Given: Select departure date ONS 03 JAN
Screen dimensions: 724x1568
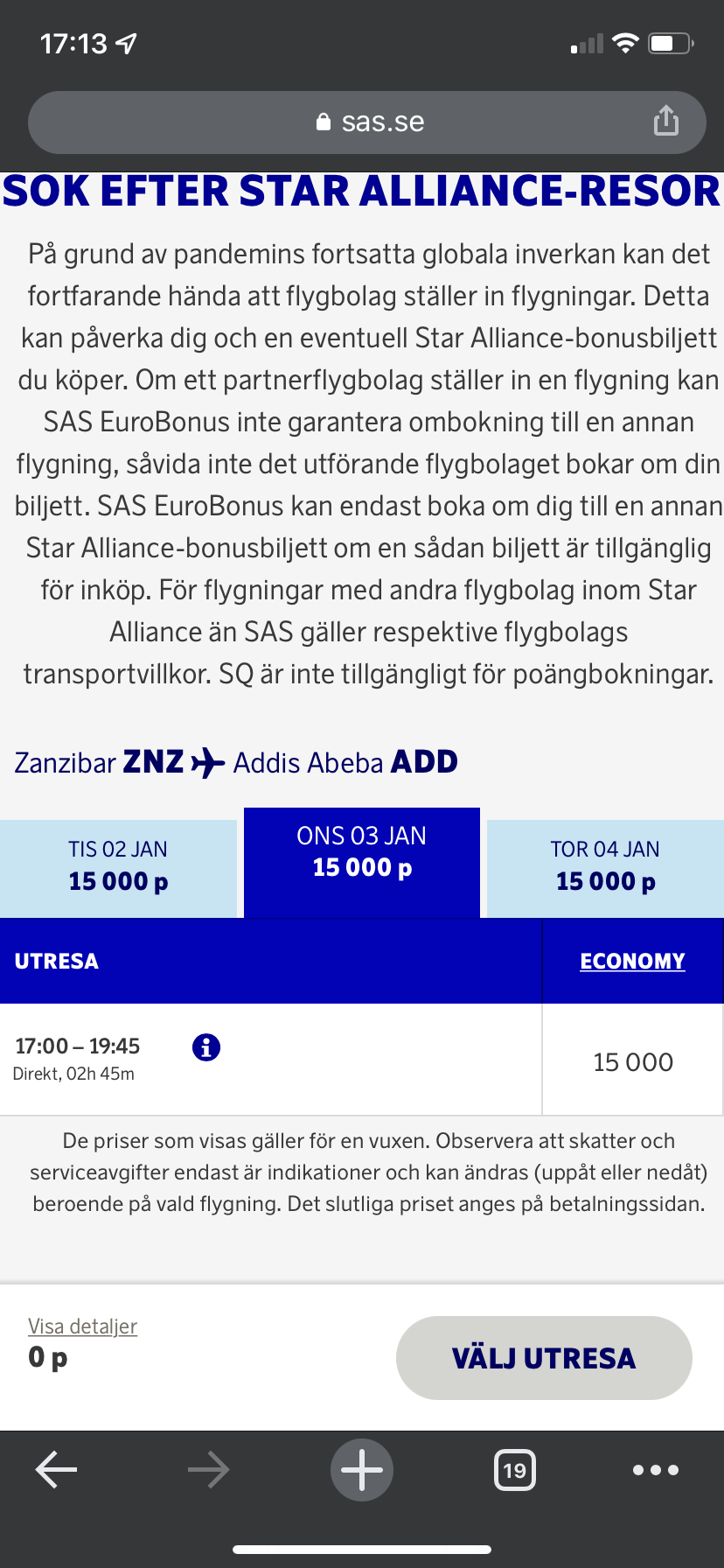Looking at the screenshot, I should tap(361, 853).
